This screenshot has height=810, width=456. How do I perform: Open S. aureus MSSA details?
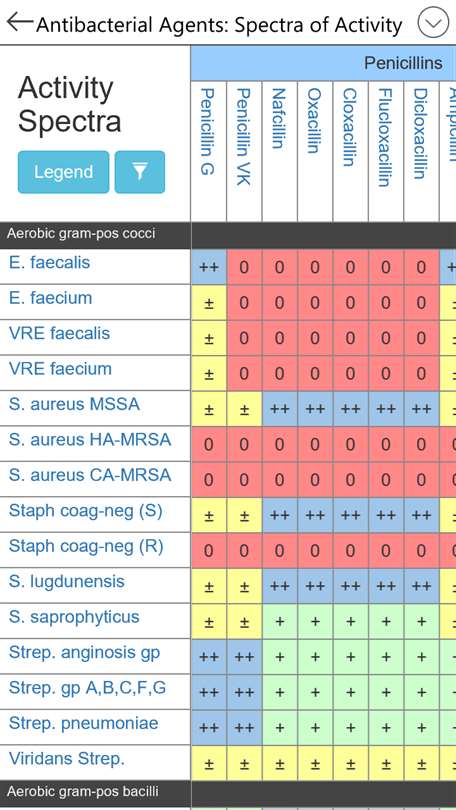pos(74,404)
